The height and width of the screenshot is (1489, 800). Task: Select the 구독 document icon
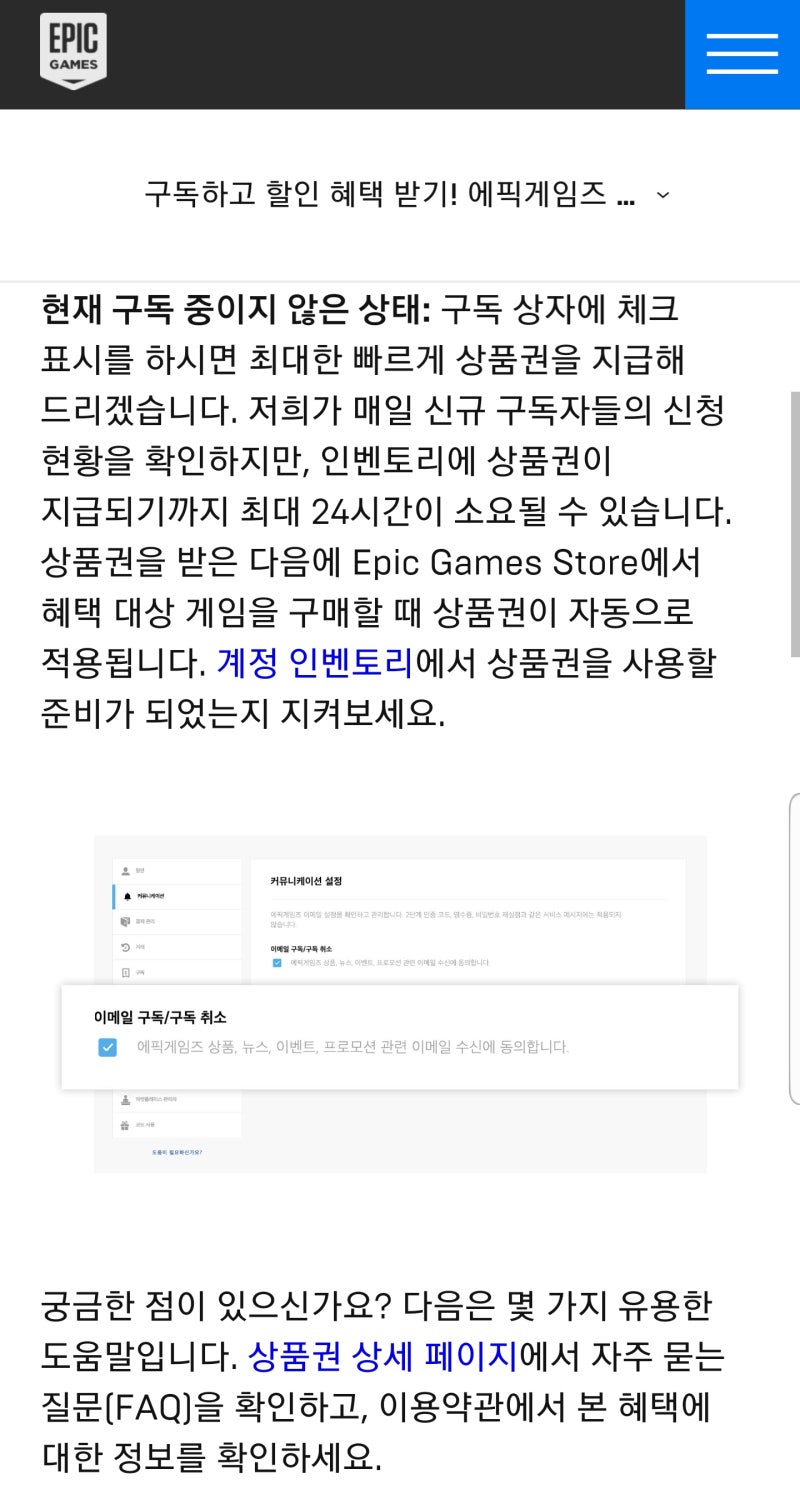125,971
